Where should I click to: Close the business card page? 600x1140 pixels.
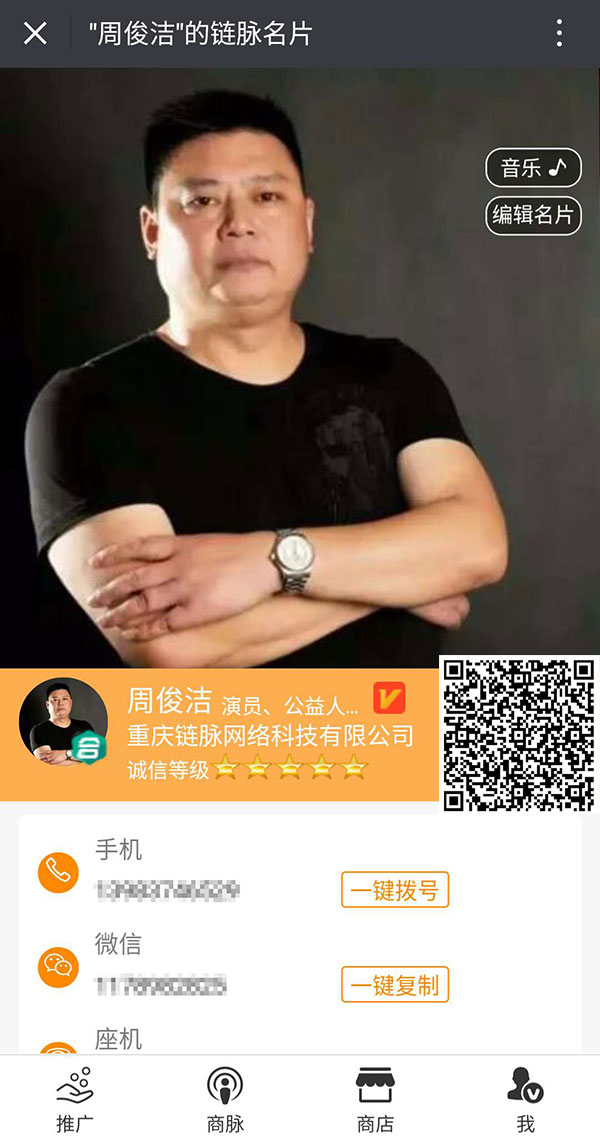tap(35, 34)
